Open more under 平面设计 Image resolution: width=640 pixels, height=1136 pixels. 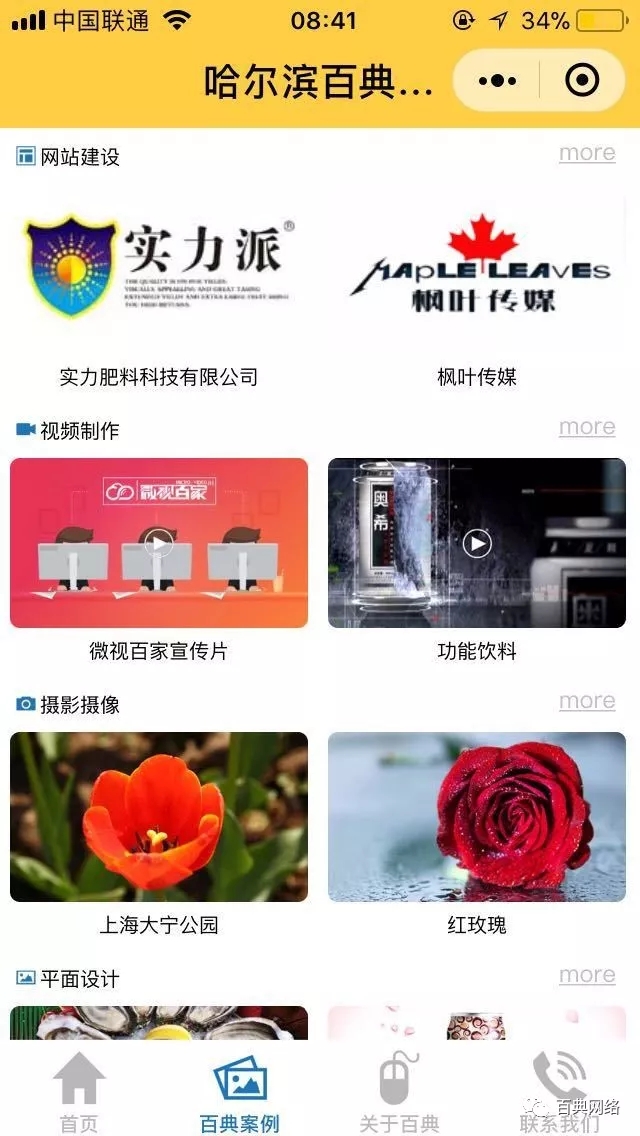[x=587, y=975]
